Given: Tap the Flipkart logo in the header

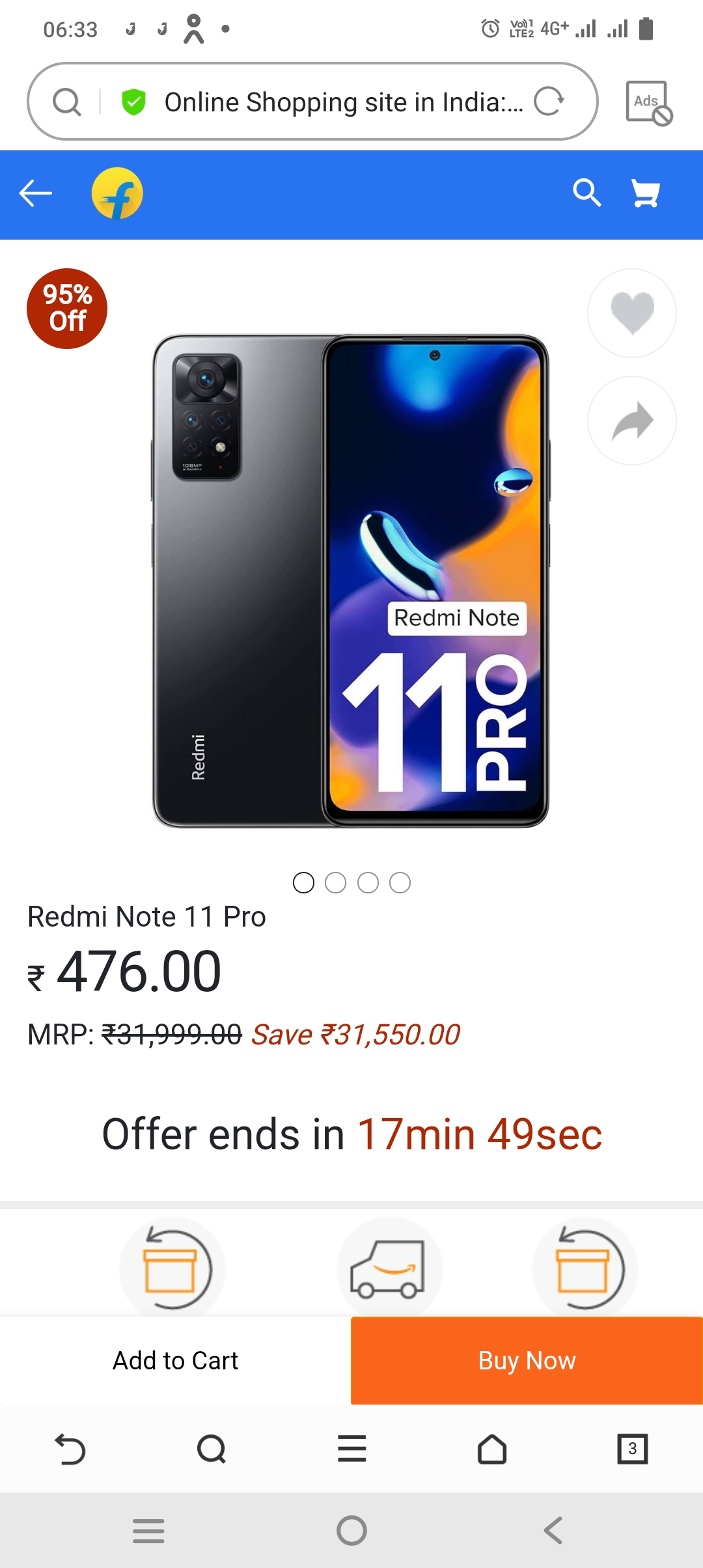Looking at the screenshot, I should click(117, 193).
